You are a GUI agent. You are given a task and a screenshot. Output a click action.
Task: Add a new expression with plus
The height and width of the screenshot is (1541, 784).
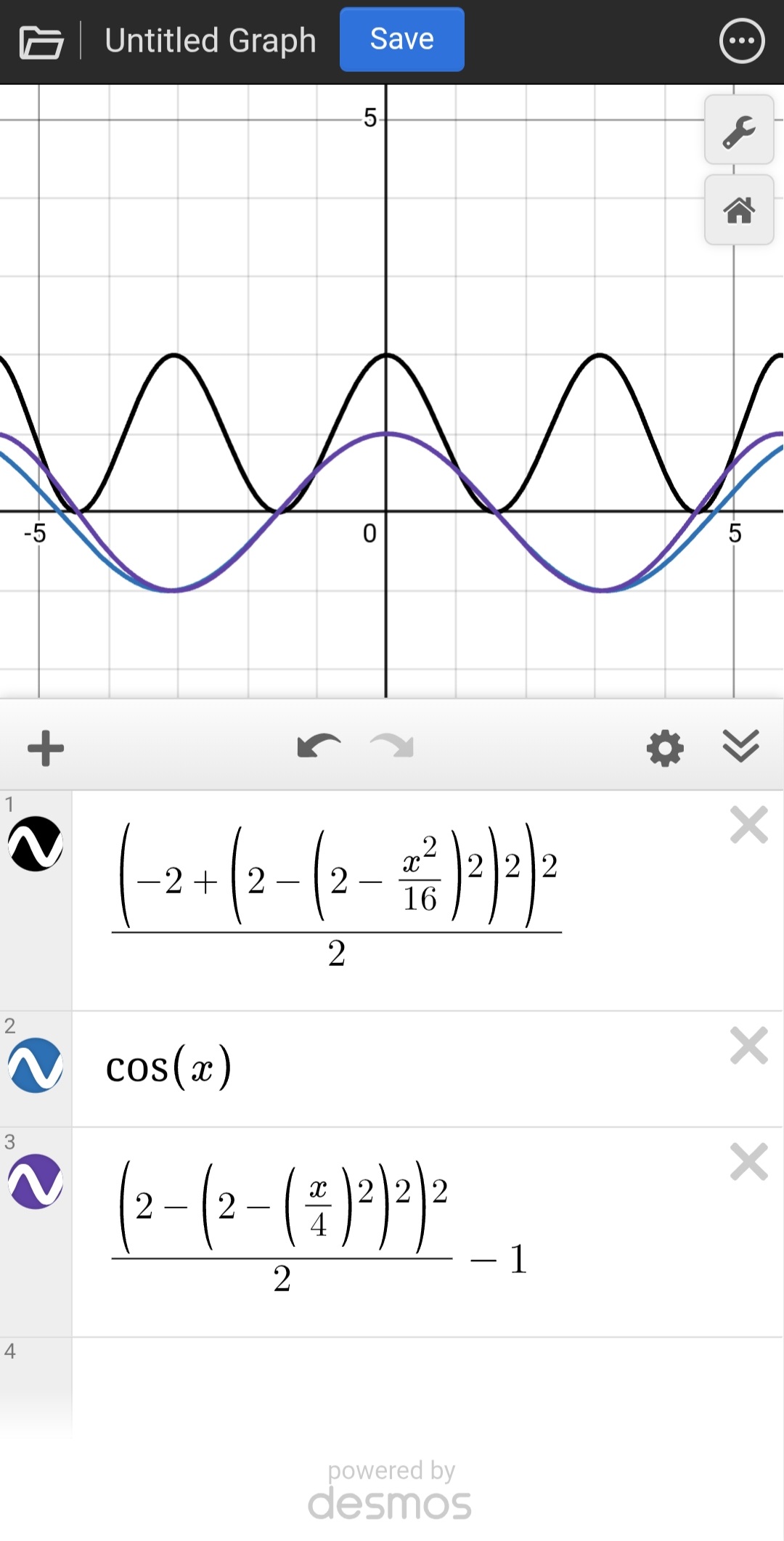tap(46, 748)
